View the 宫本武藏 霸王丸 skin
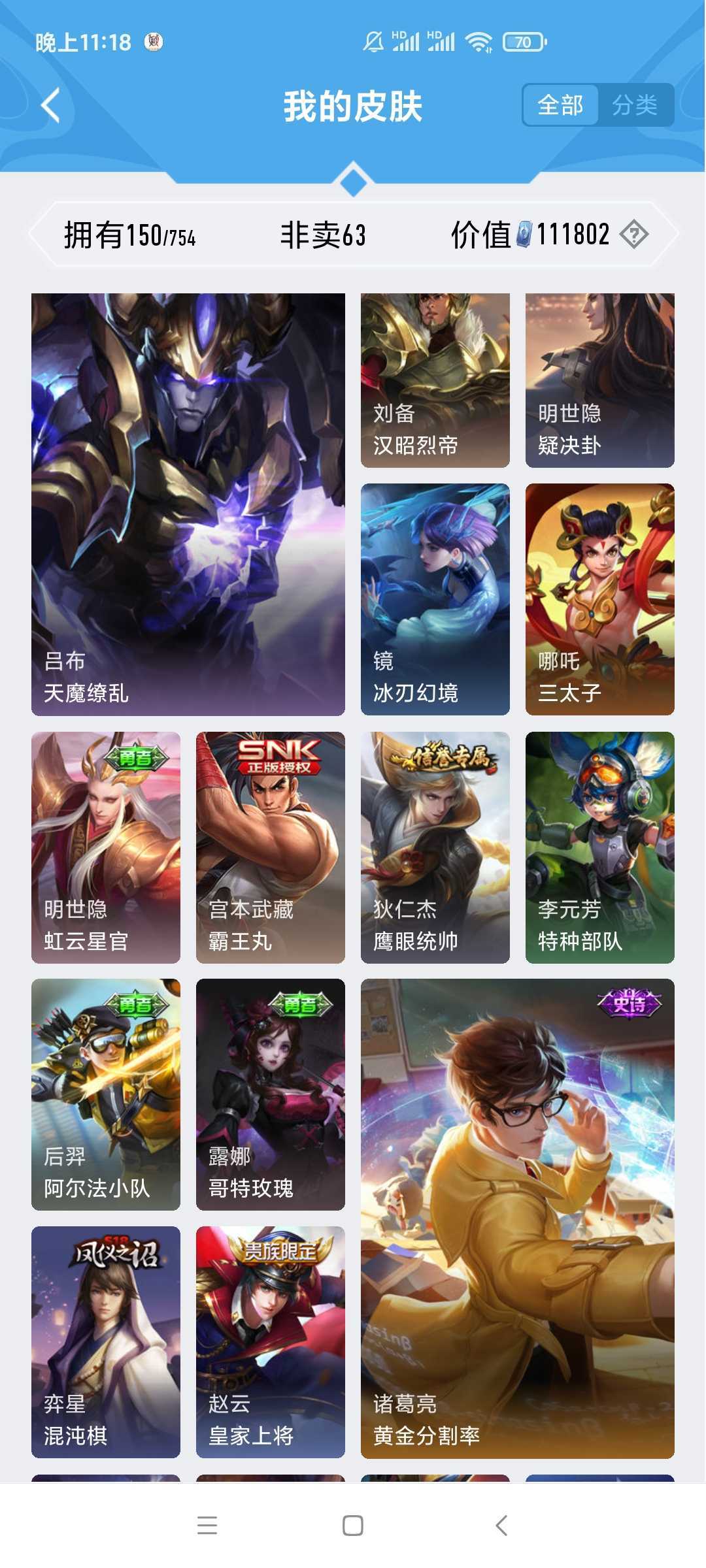The height and width of the screenshot is (1568, 706). (271, 847)
